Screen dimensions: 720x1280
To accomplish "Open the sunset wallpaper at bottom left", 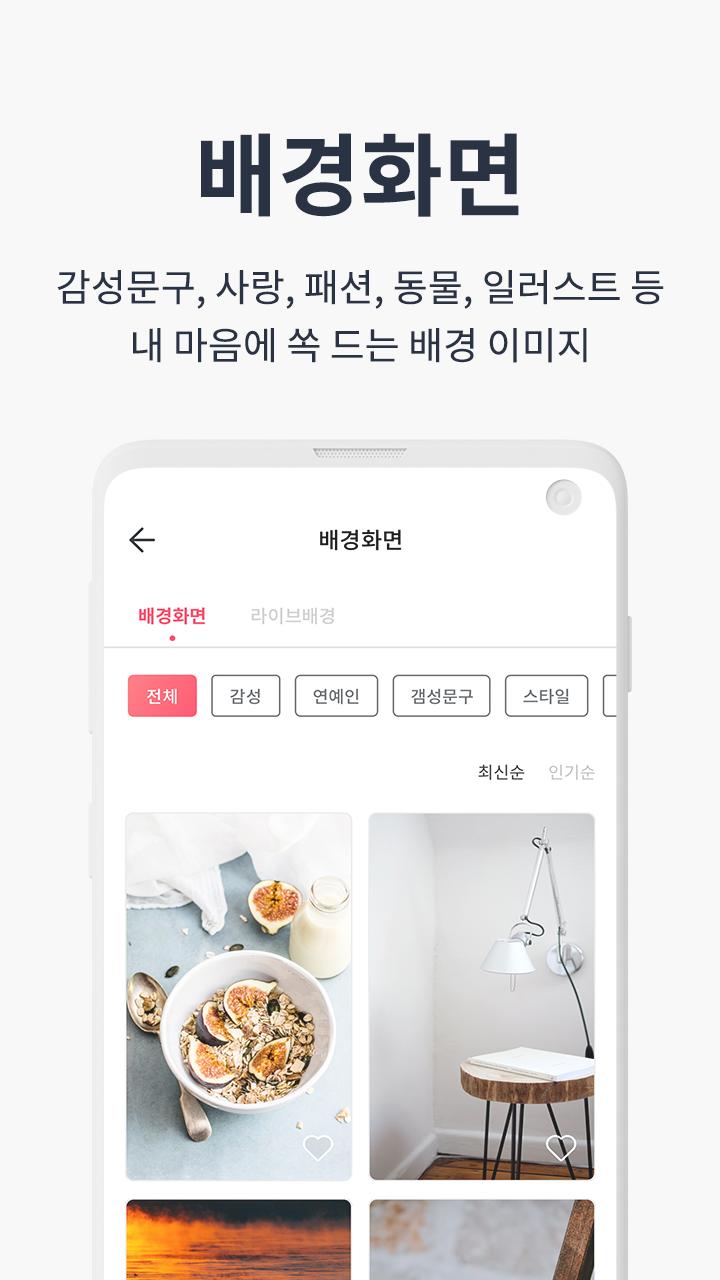I will coord(238,1240).
